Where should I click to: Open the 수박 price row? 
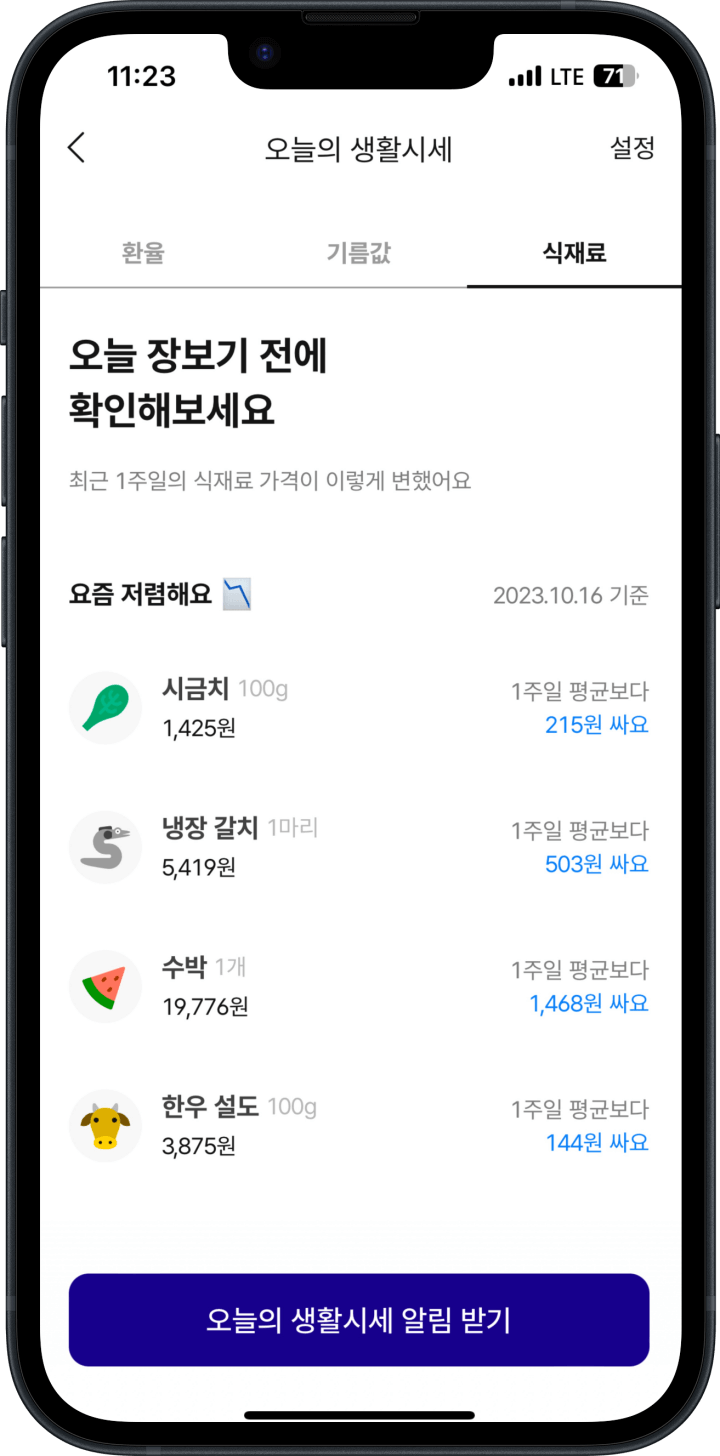(359, 986)
